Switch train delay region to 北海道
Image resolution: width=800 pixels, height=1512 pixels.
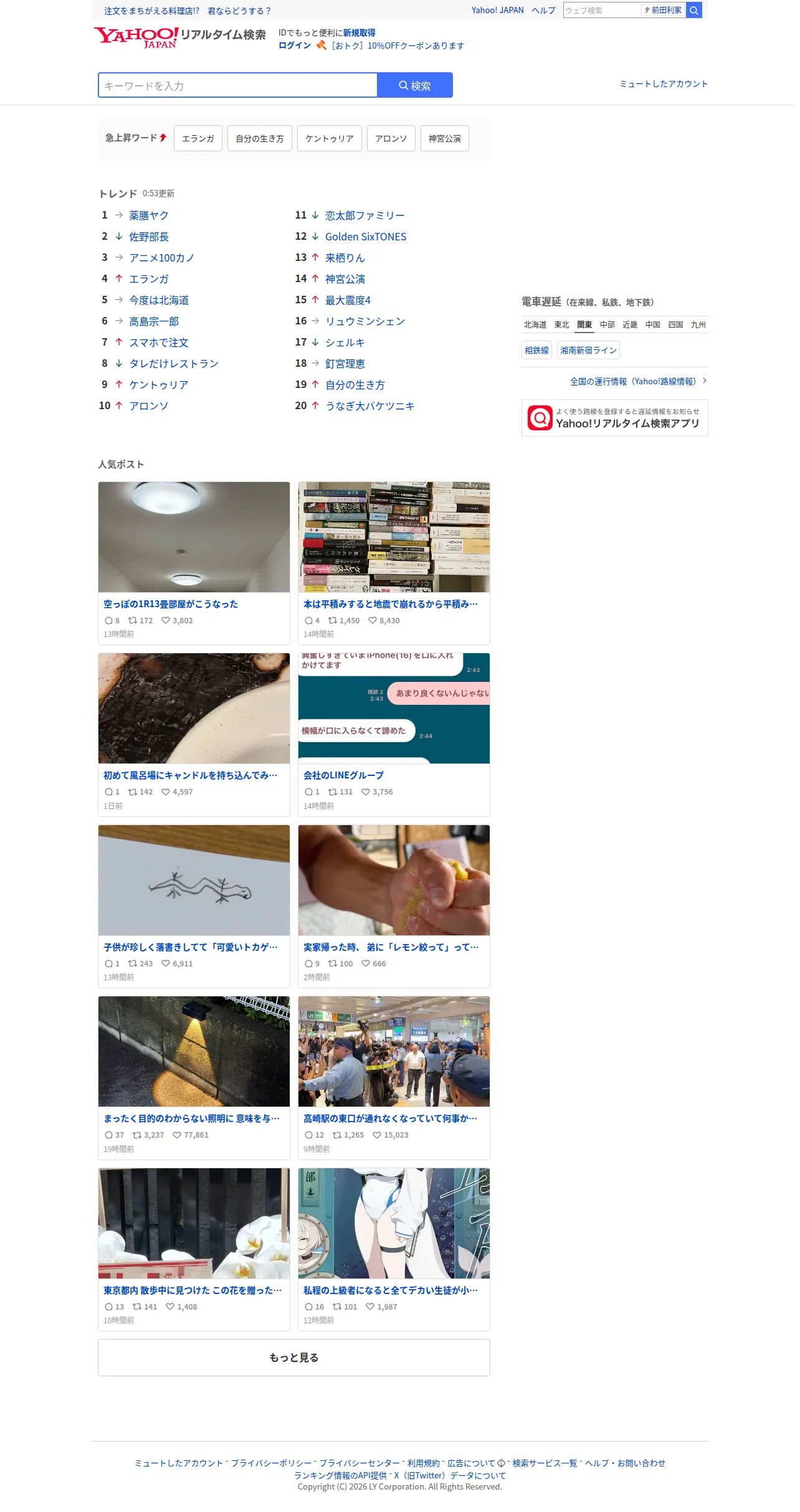pyautogui.click(x=535, y=324)
